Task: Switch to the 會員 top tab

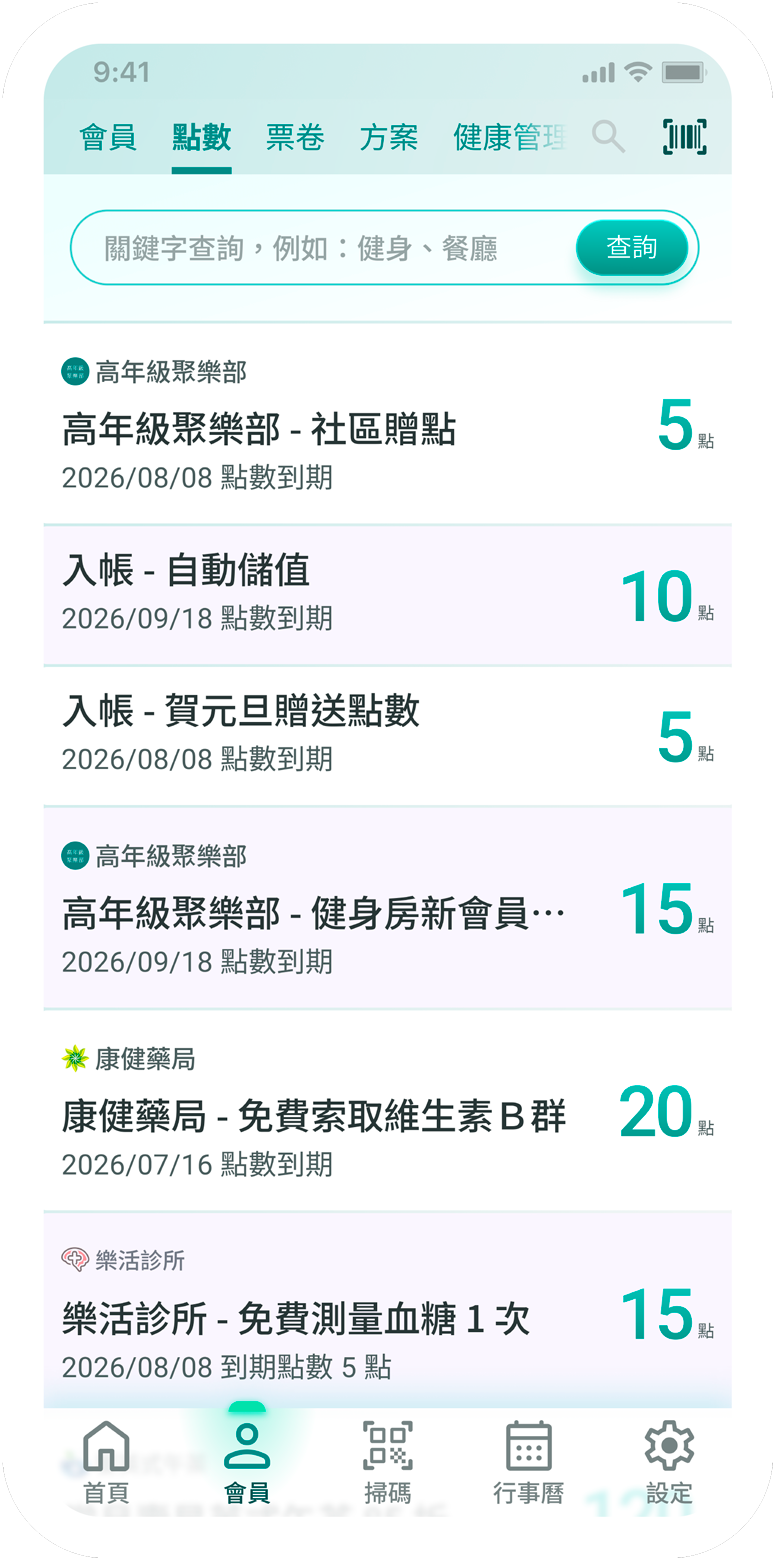Action: (x=108, y=138)
